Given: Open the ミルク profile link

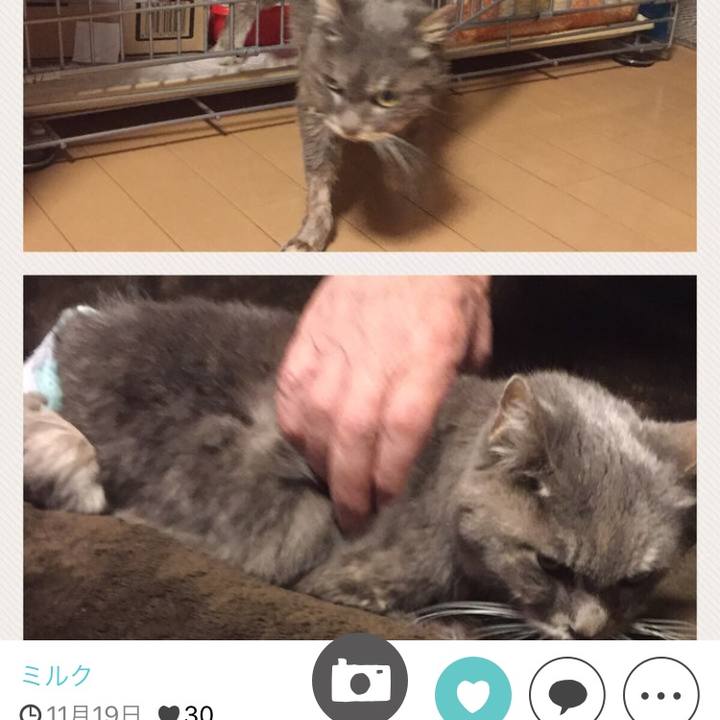Looking at the screenshot, I should pyautogui.click(x=56, y=675).
